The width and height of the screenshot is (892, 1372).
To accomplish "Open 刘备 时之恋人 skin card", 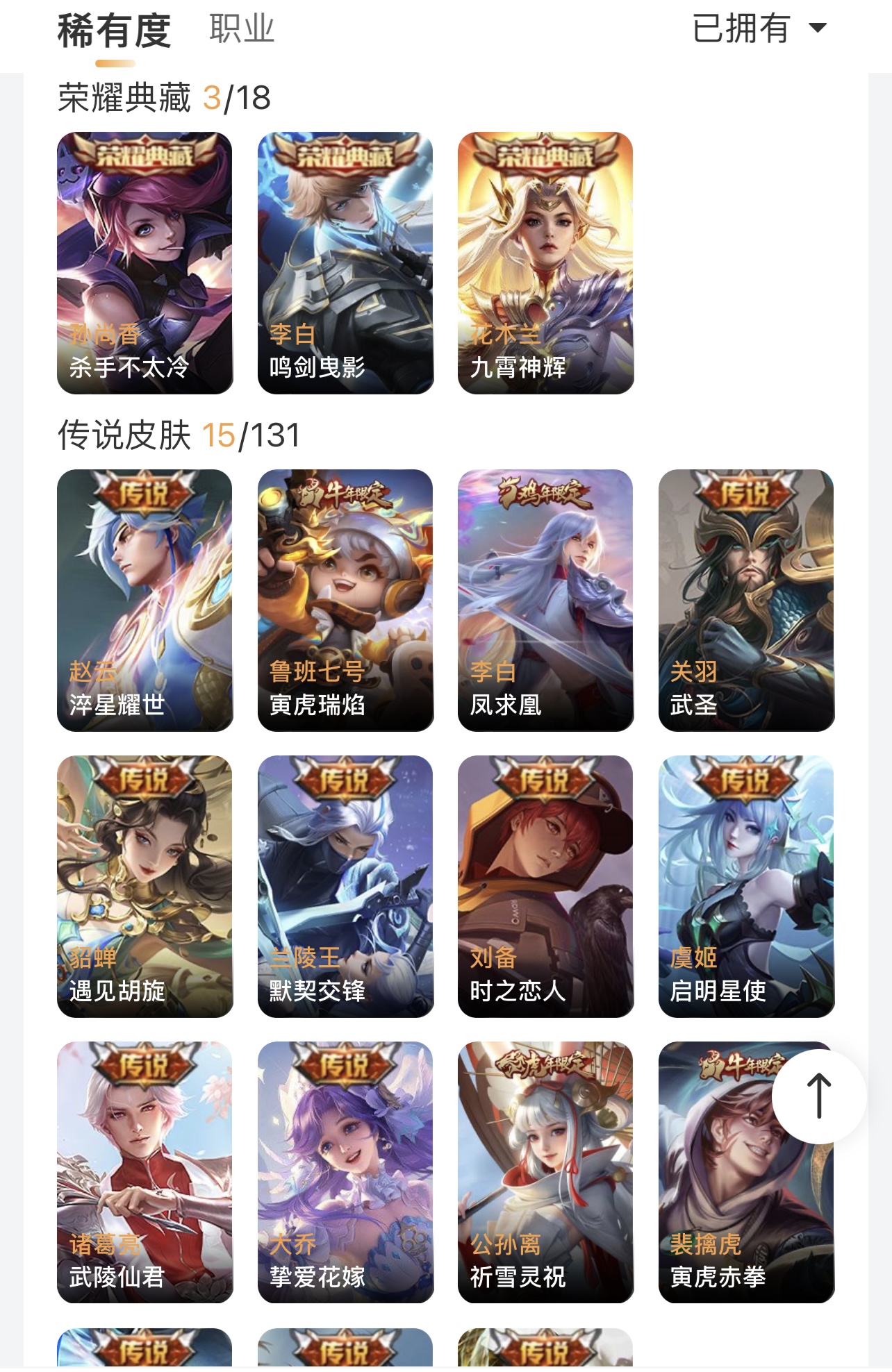I will click(x=545, y=886).
